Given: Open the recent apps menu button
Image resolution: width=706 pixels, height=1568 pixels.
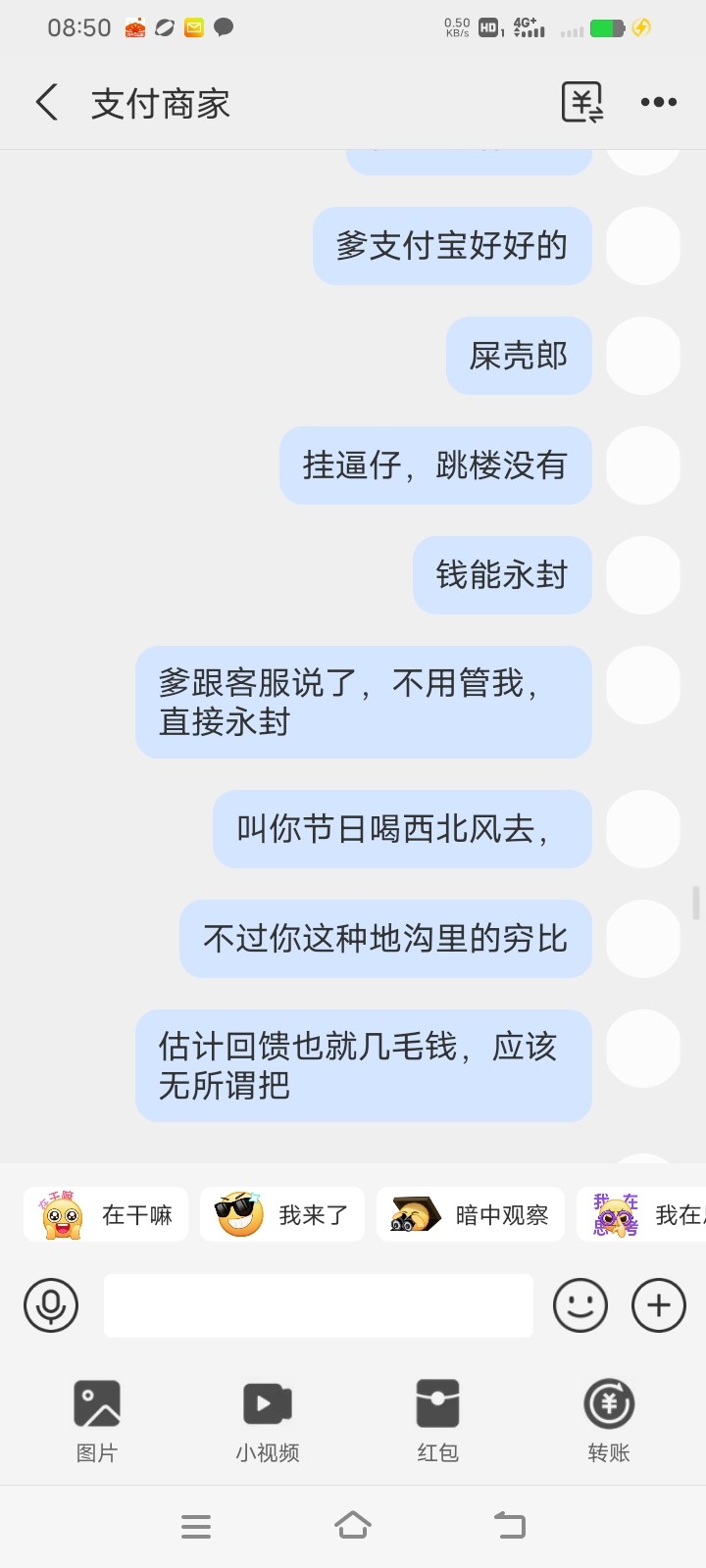Looking at the screenshot, I should coord(196,1526).
